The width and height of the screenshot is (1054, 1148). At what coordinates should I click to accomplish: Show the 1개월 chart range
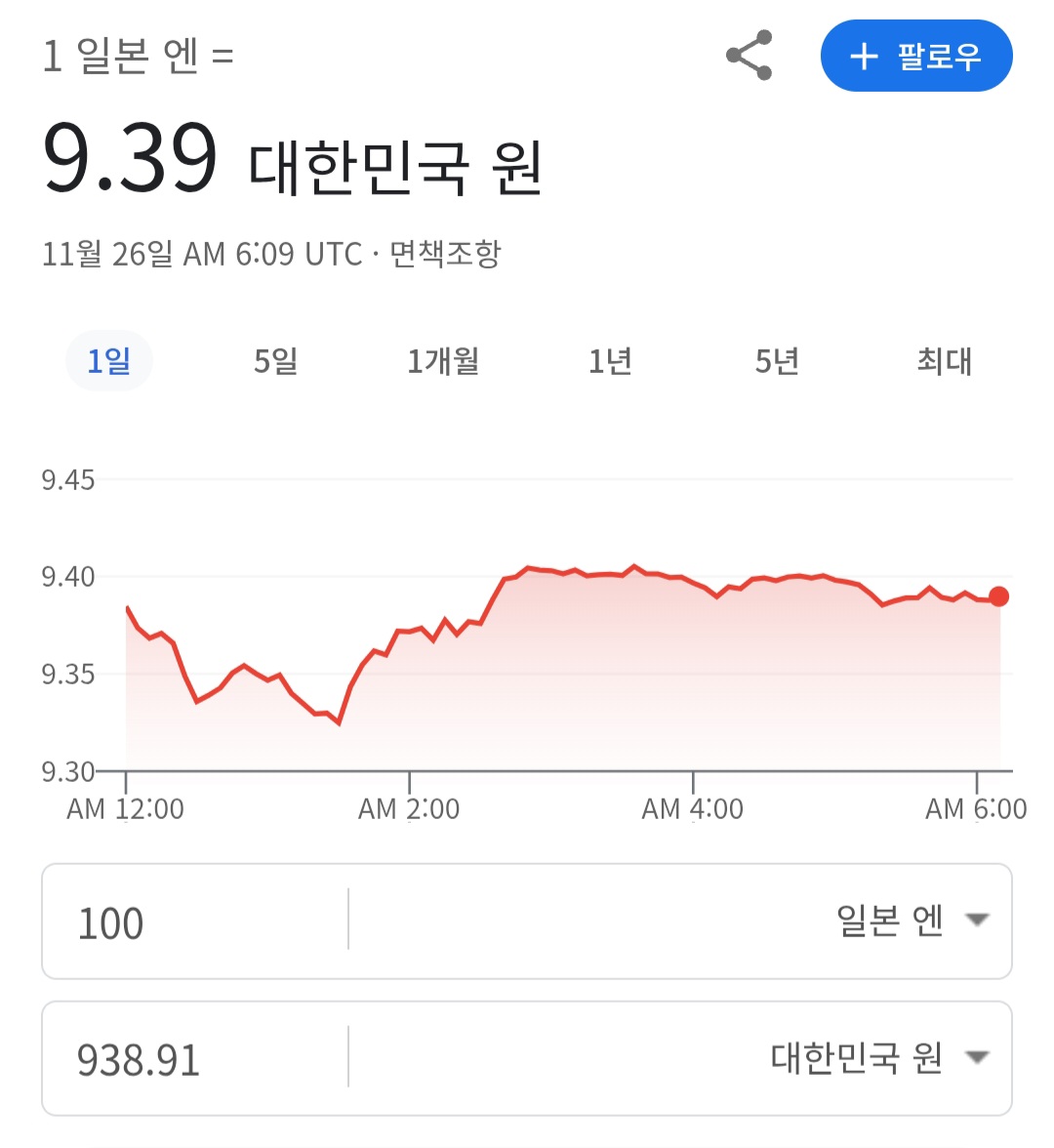(x=443, y=361)
